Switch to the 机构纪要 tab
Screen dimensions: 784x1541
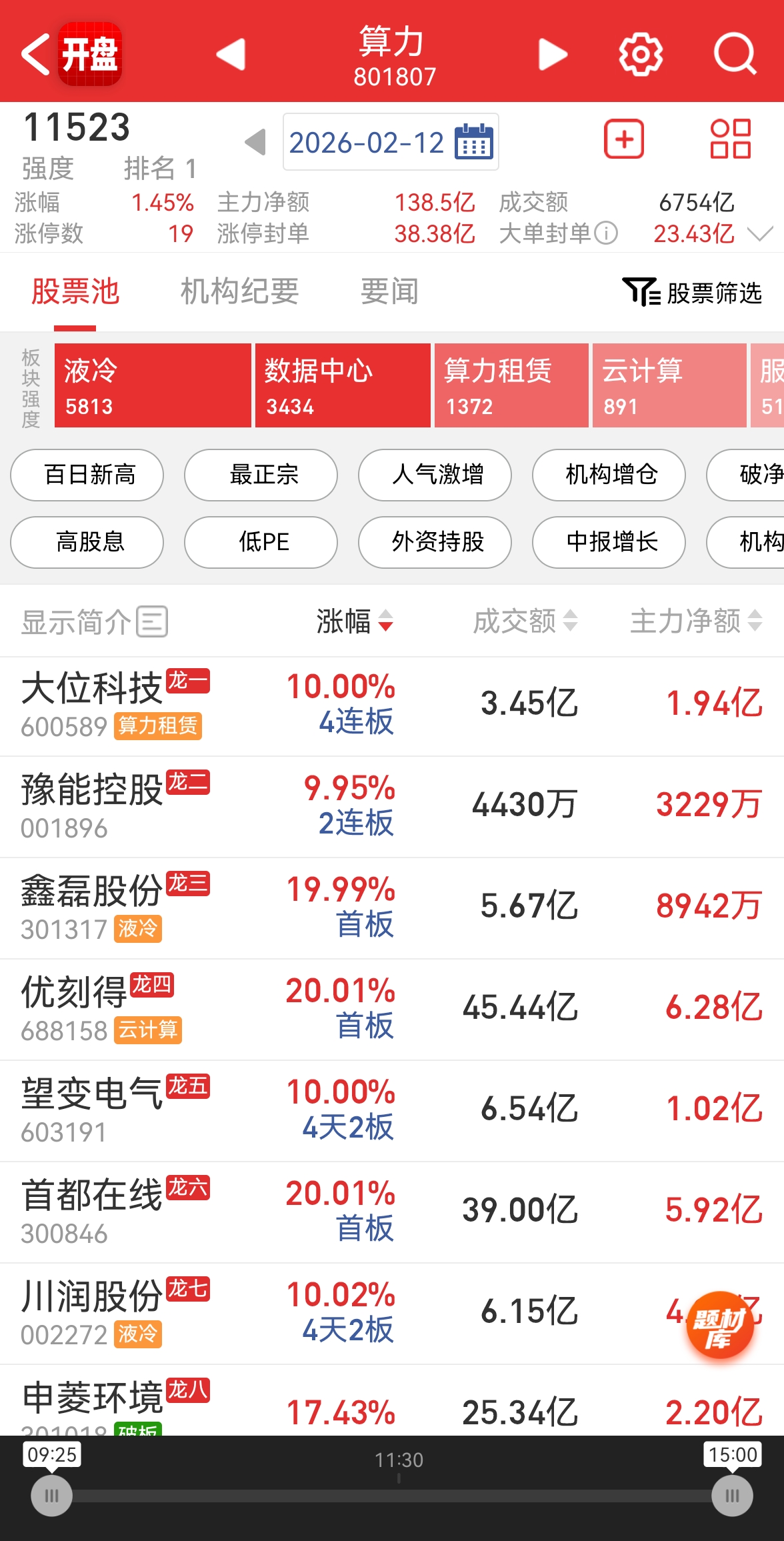[x=239, y=291]
